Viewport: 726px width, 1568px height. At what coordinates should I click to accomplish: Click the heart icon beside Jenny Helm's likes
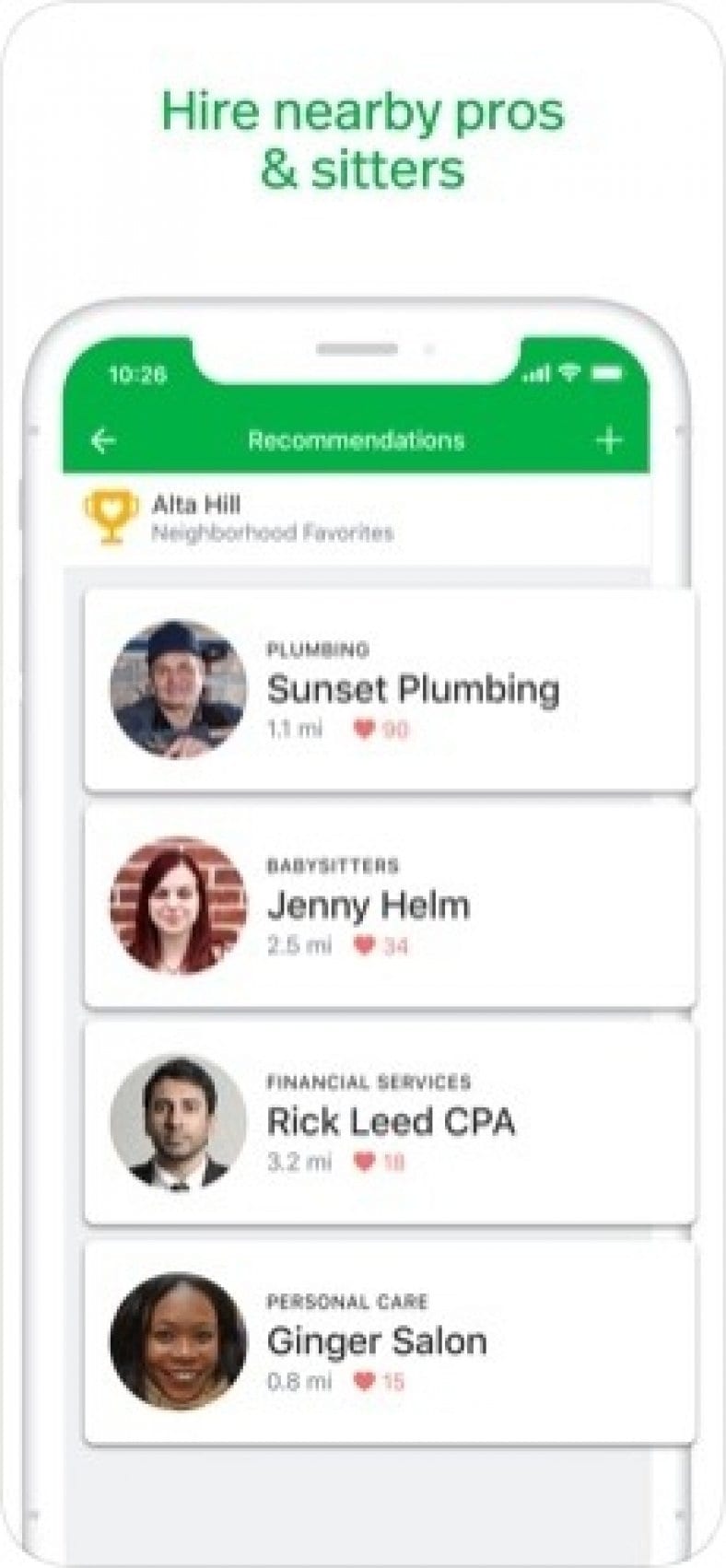click(x=363, y=944)
